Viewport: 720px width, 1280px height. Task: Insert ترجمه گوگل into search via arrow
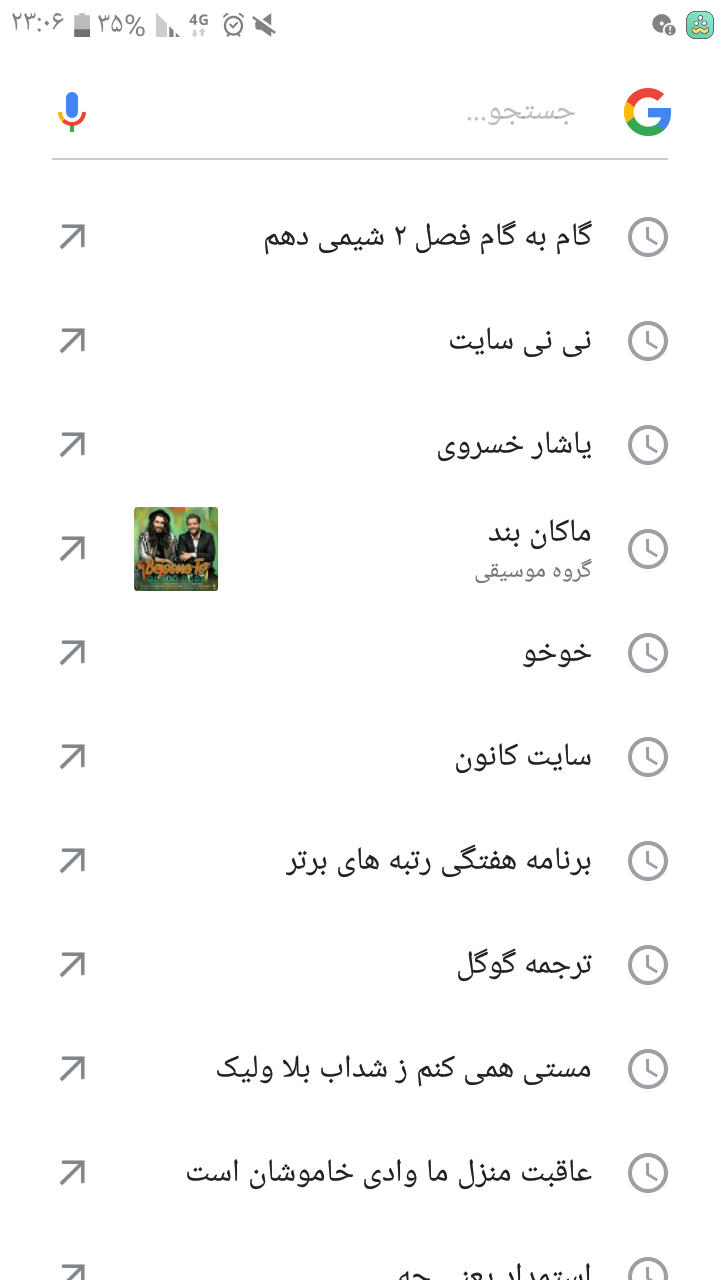72,966
